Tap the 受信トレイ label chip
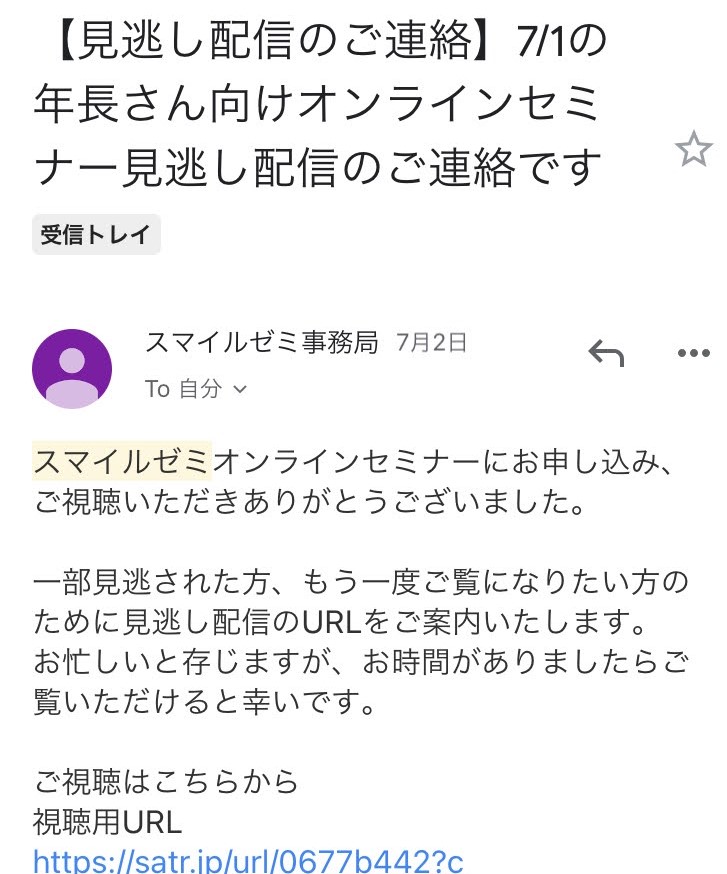 [x=96, y=236]
